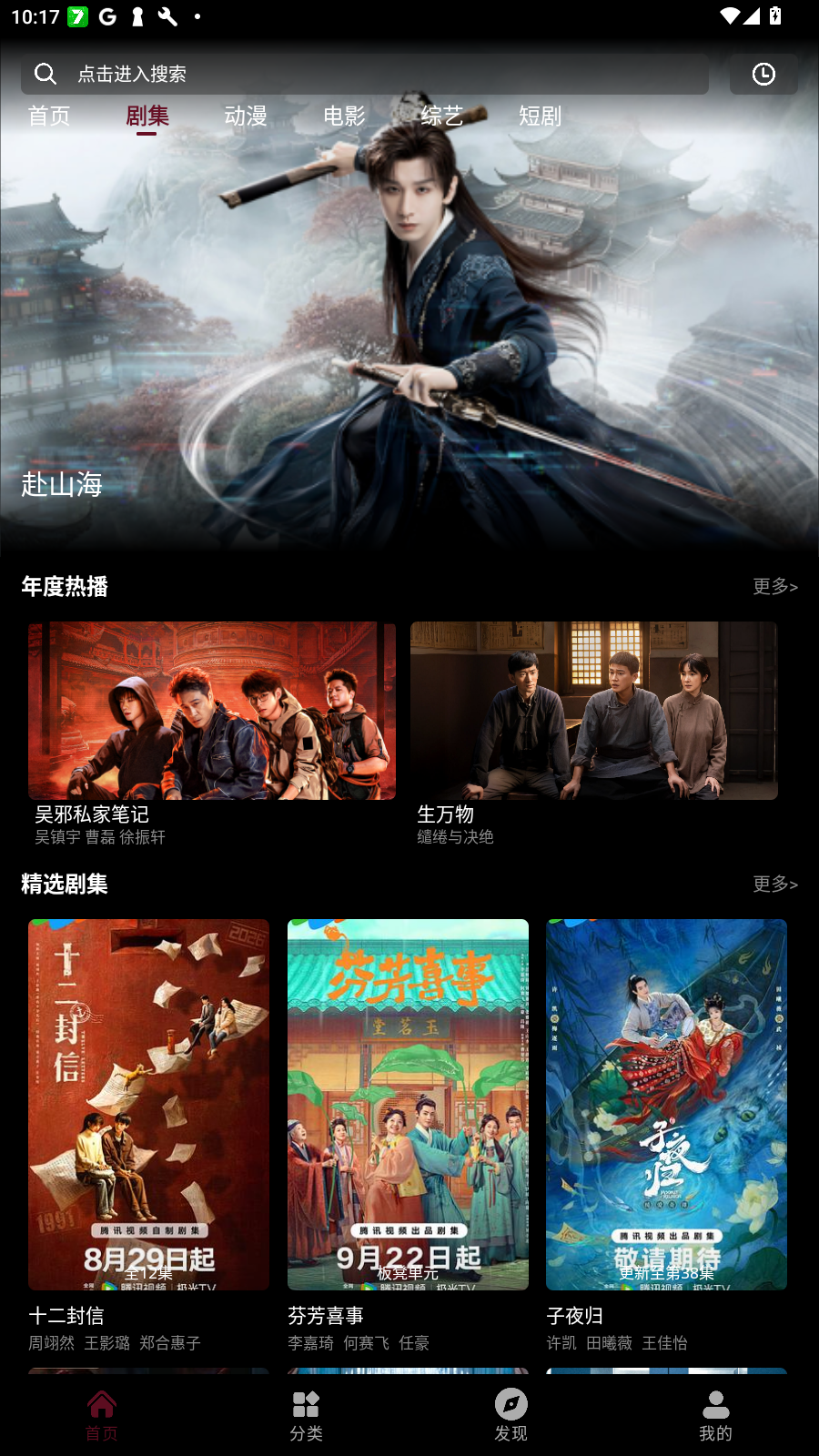Open the 十二封信 poster
819x1456 pixels.
pos(148,1104)
